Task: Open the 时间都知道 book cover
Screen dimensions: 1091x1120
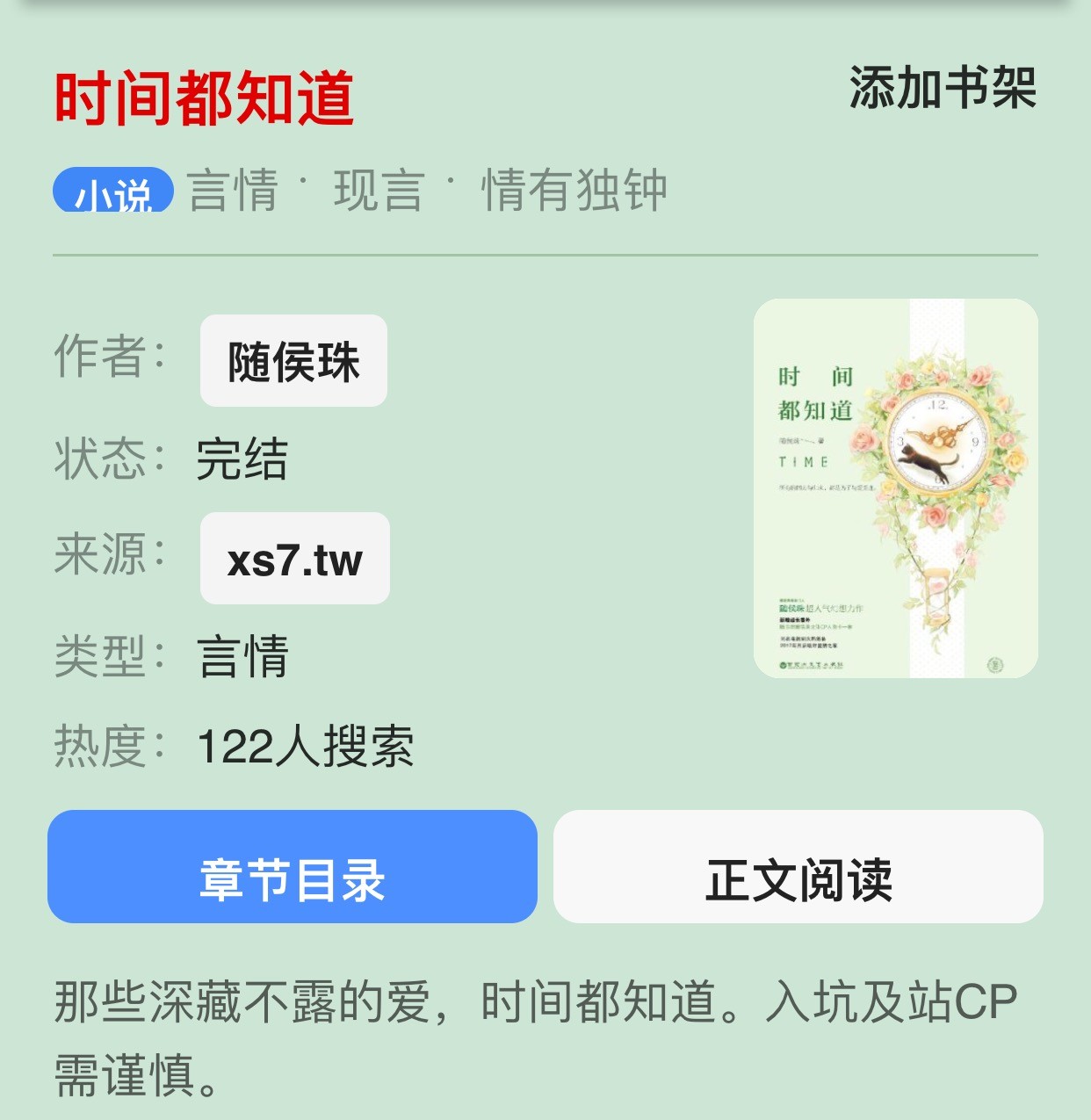Action: tap(895, 488)
